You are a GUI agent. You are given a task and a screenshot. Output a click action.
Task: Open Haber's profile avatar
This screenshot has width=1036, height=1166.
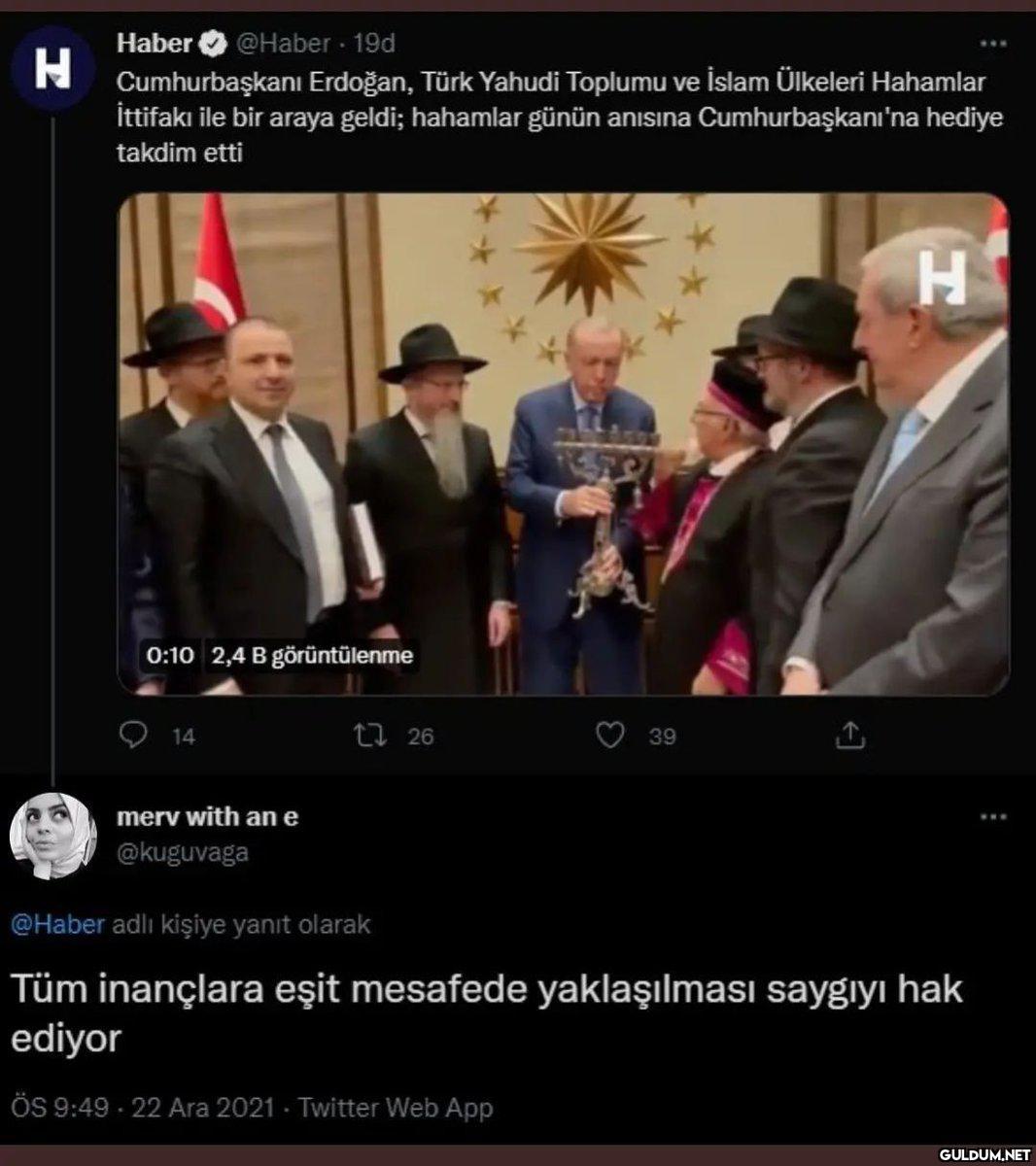[x=52, y=71]
